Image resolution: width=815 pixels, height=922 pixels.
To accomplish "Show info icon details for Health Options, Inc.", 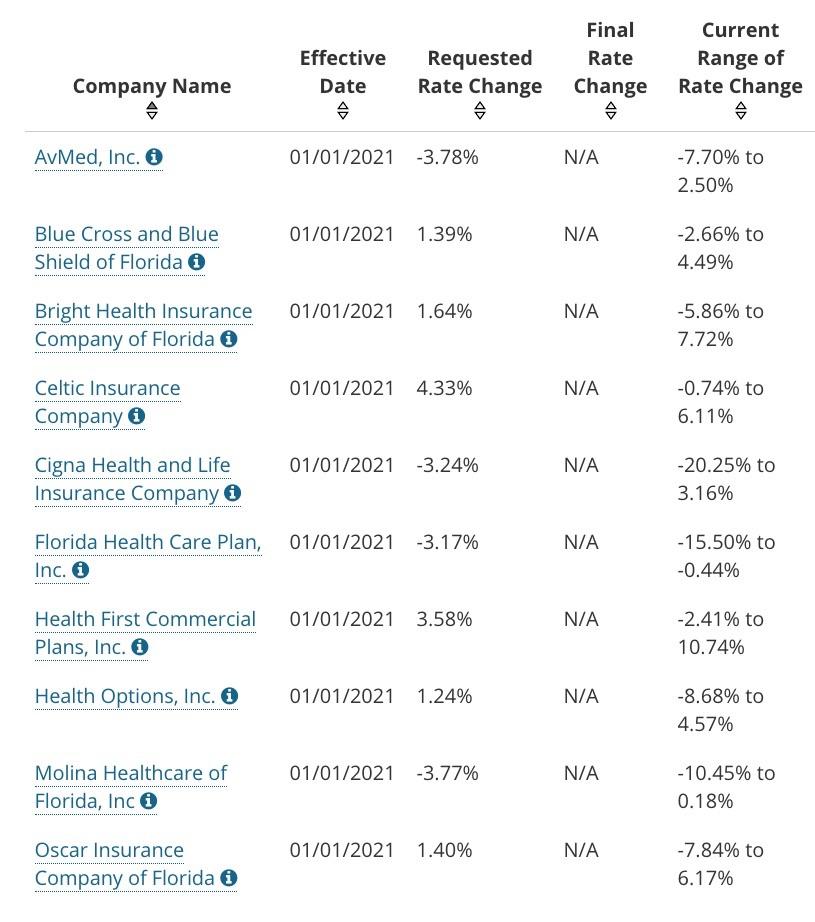I will [x=229, y=696].
